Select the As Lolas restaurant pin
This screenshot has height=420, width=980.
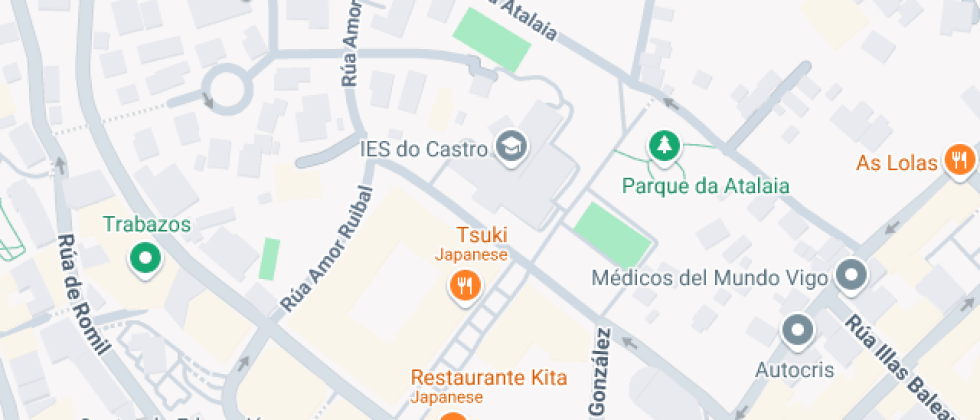pyautogui.click(x=959, y=160)
